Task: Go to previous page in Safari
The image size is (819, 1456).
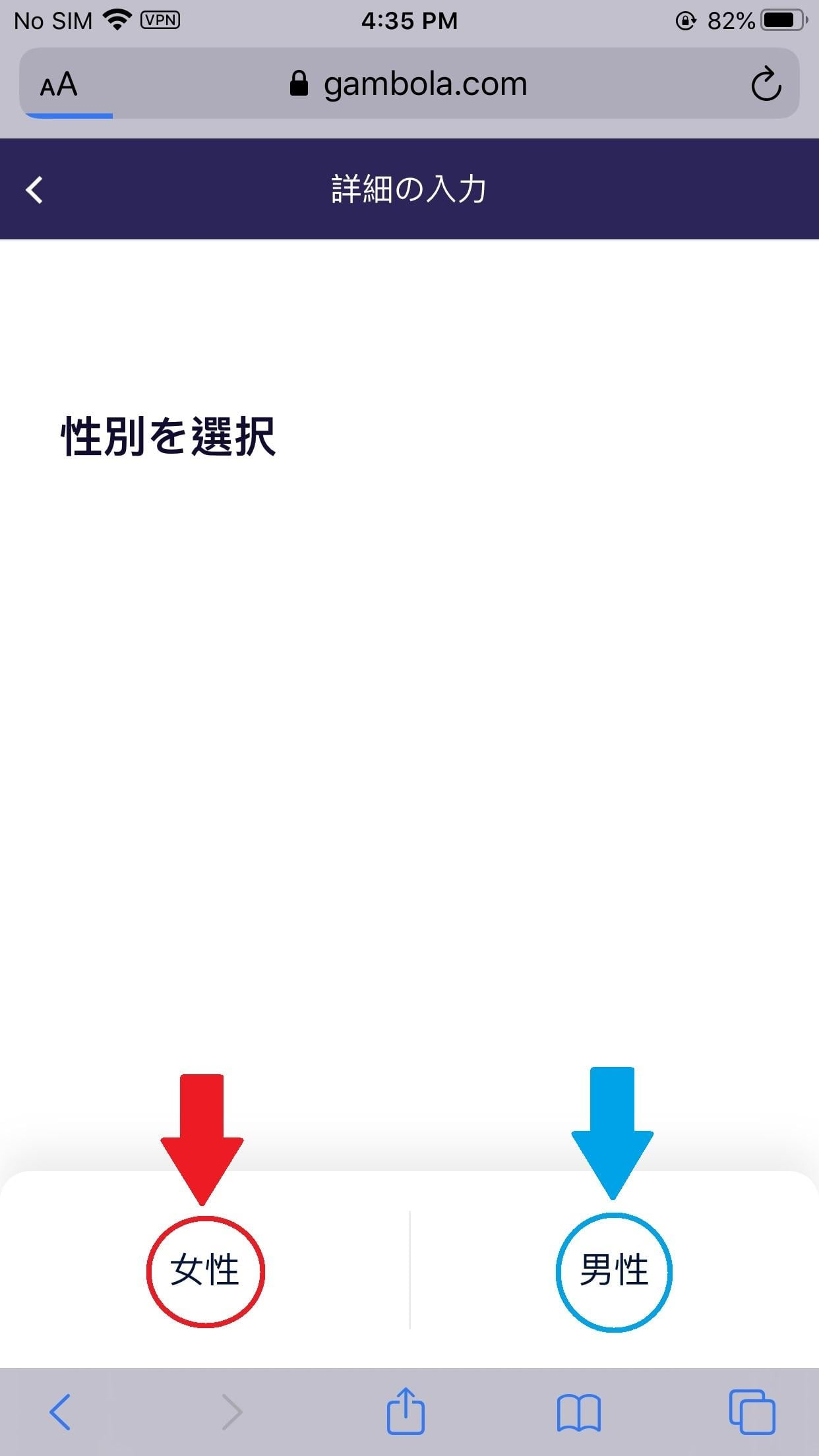Action: point(60,1412)
